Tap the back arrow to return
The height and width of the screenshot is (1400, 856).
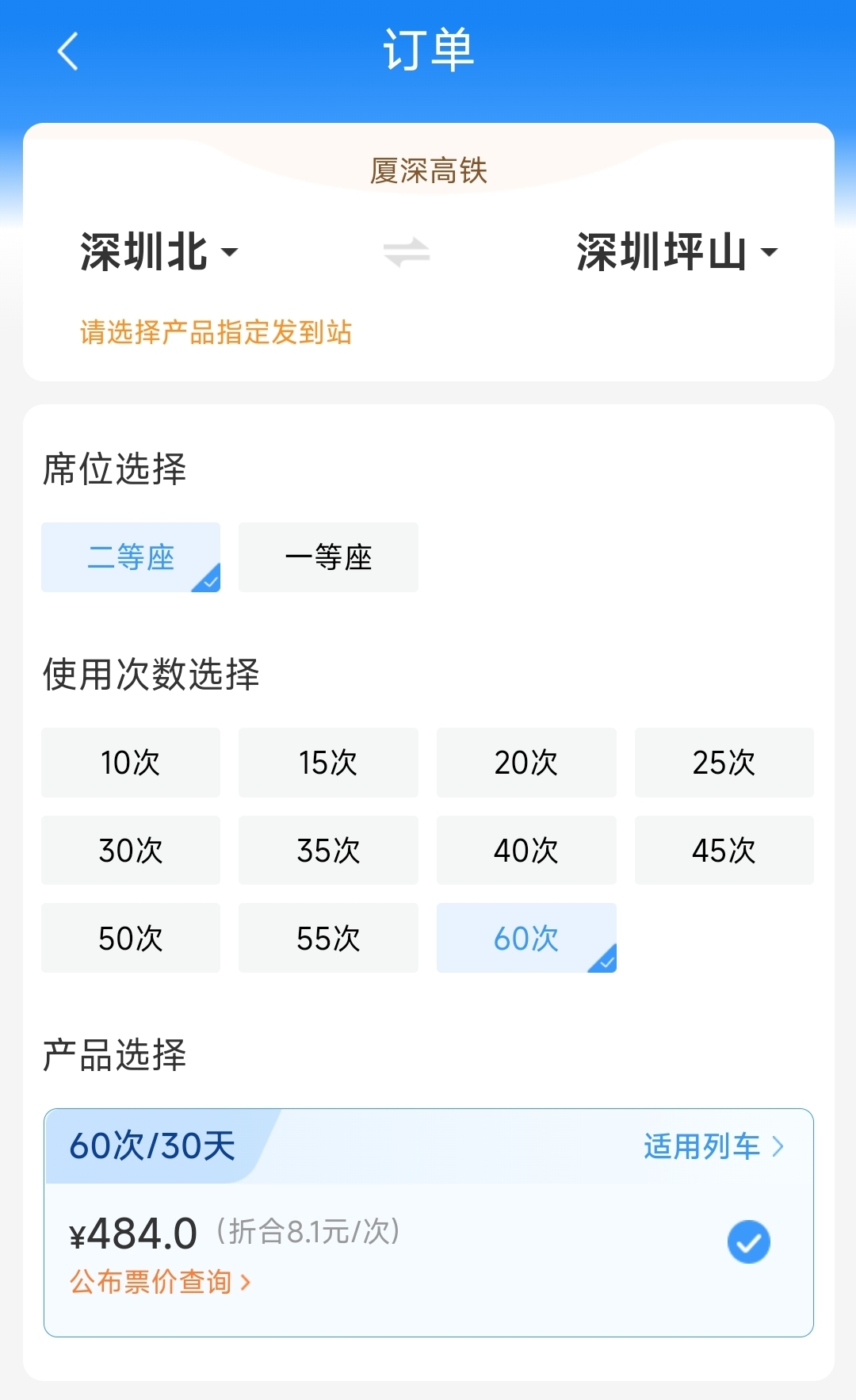pos(67,51)
